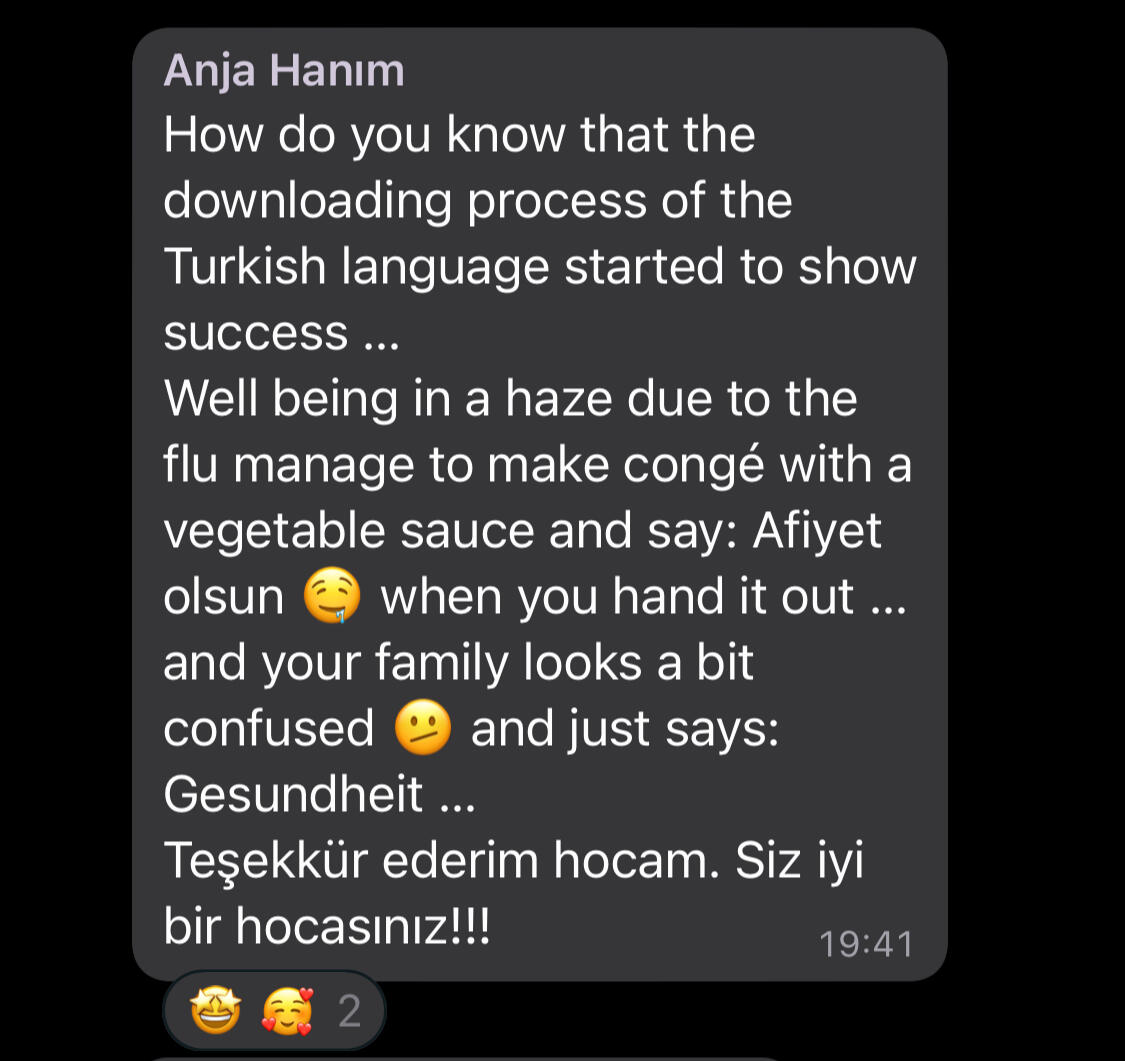This screenshot has height=1061, width=1125.
Task: Open Anja Hanım's sender name
Action: 284,70
